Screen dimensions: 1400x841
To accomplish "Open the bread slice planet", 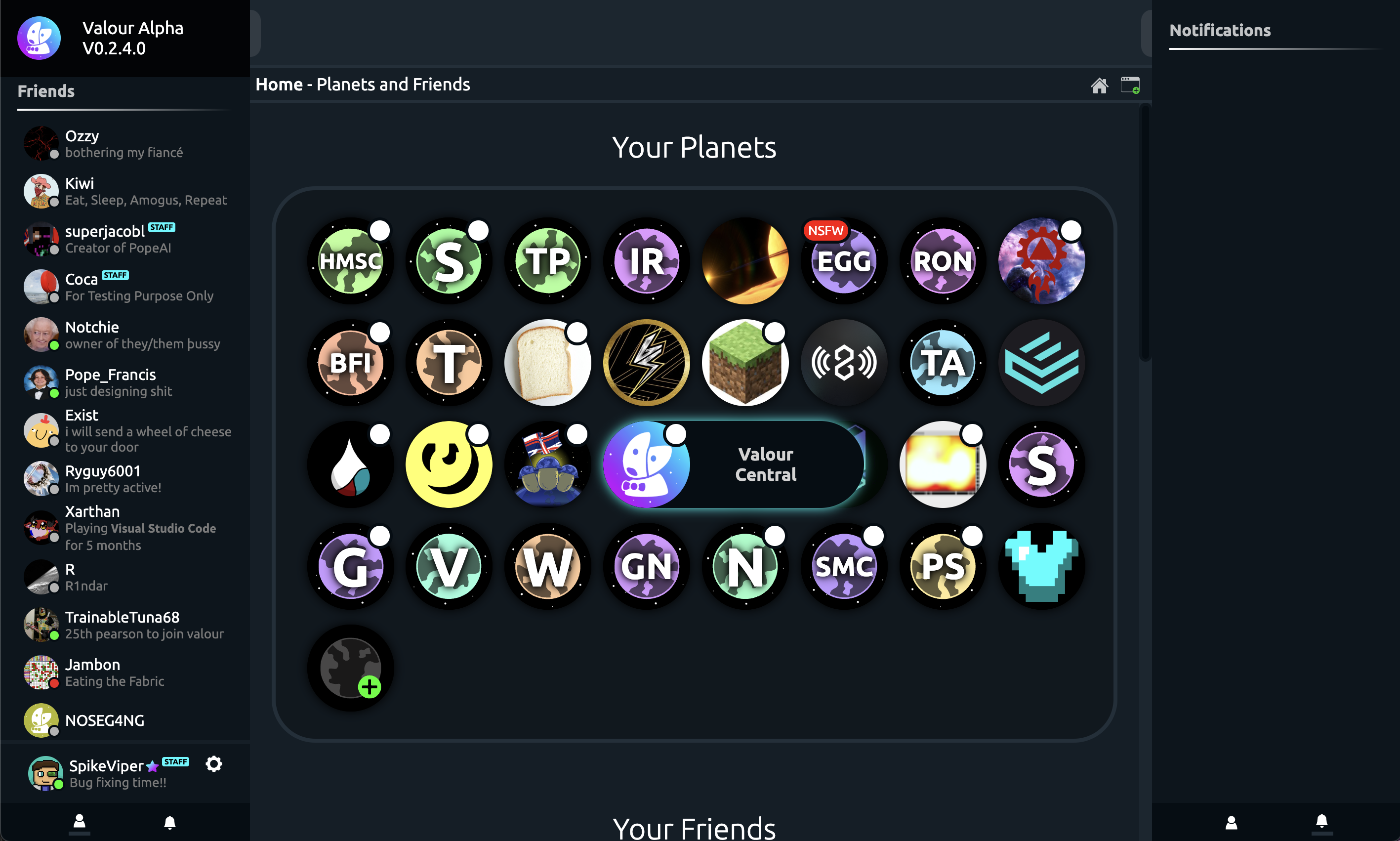I will [547, 363].
